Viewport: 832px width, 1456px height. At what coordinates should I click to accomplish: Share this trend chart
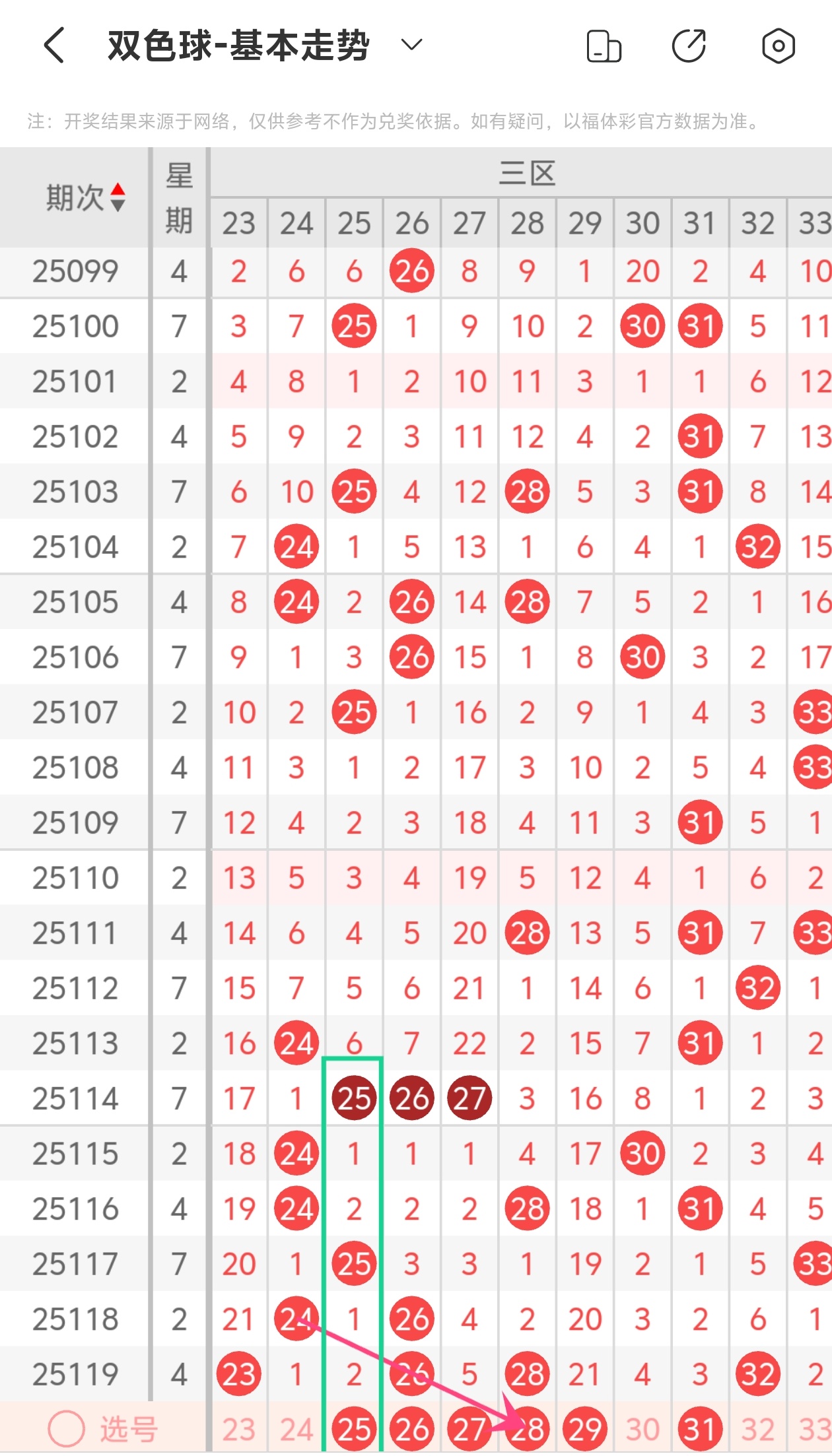(x=689, y=46)
